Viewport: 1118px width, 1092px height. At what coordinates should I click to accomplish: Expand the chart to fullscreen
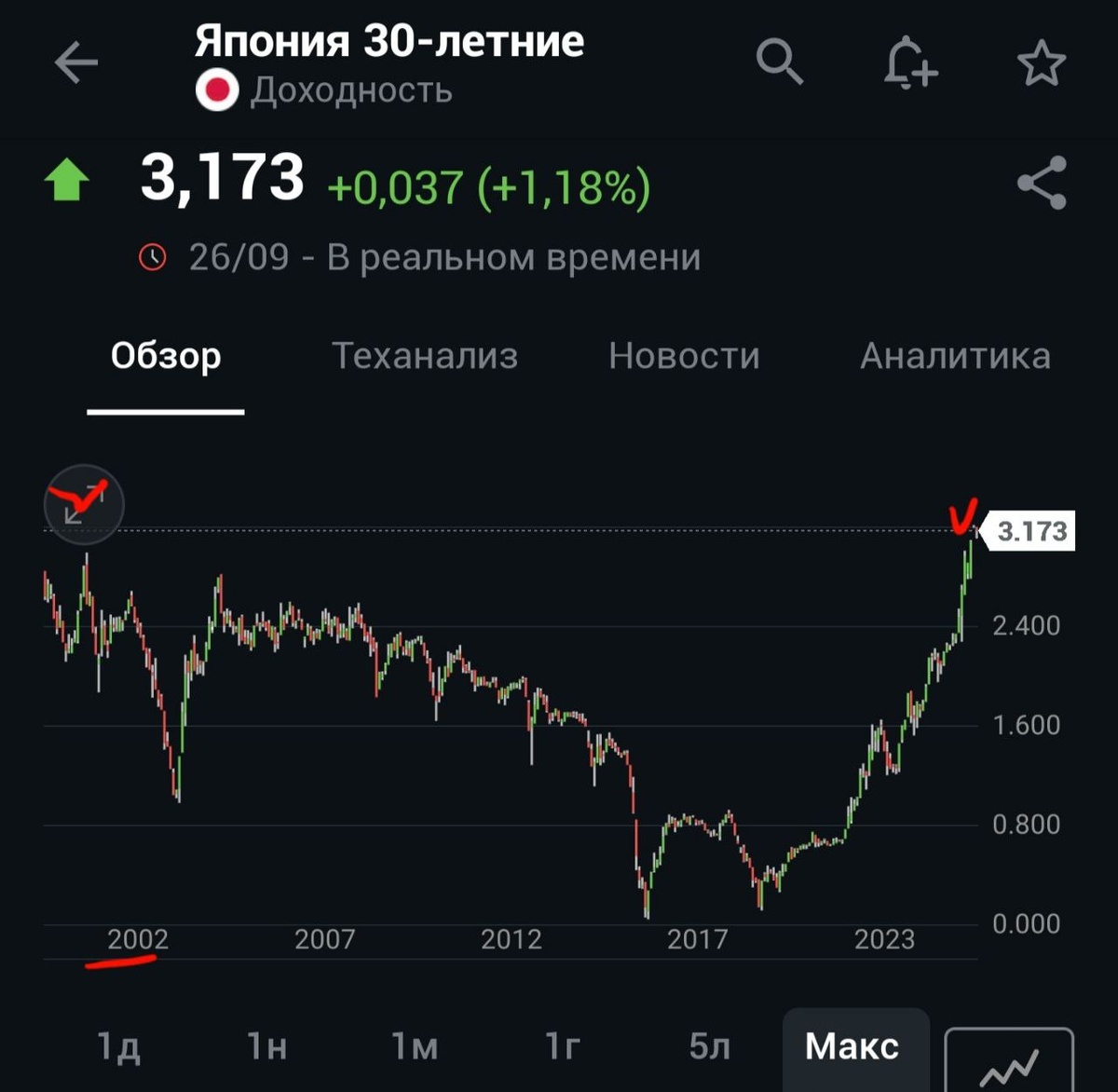click(x=84, y=504)
